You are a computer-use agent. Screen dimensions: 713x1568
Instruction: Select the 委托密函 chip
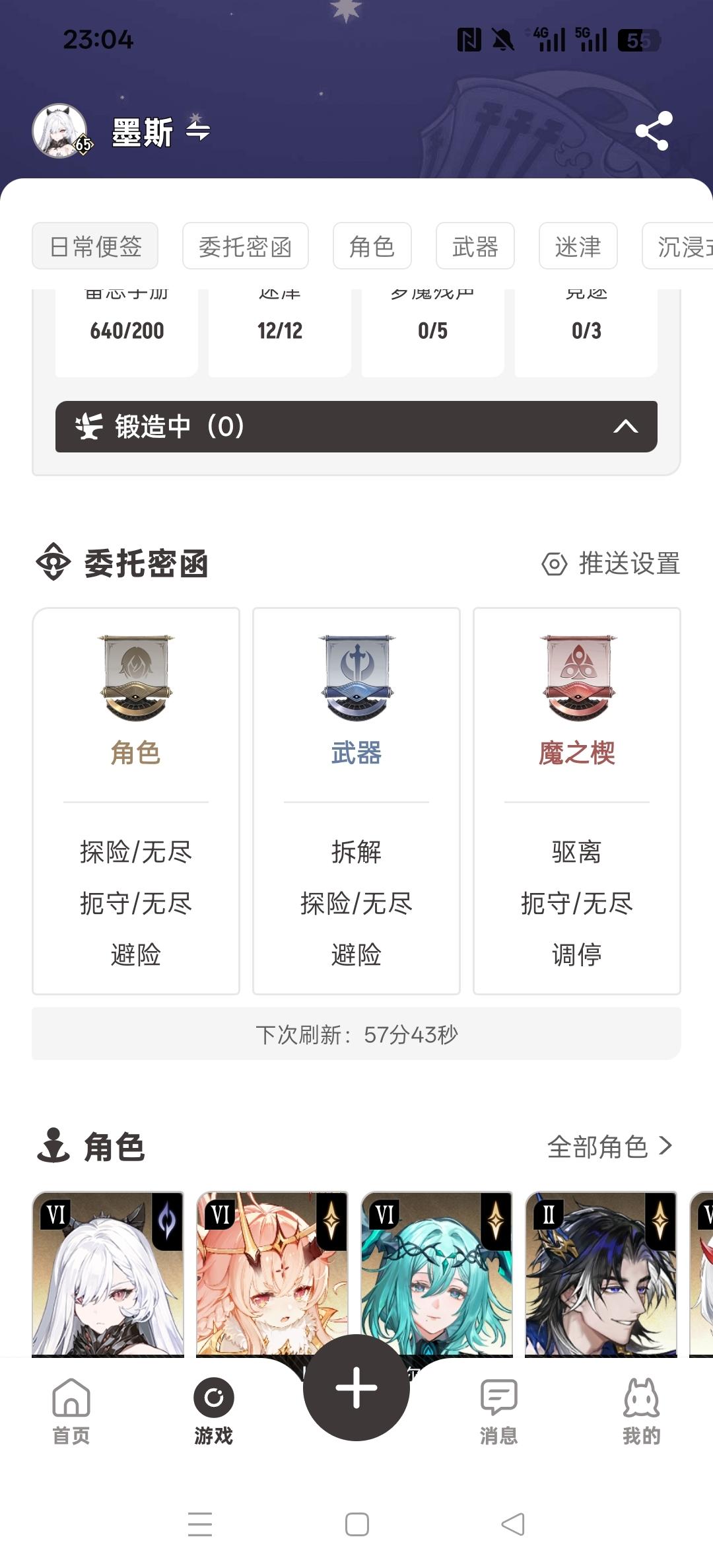tap(245, 246)
